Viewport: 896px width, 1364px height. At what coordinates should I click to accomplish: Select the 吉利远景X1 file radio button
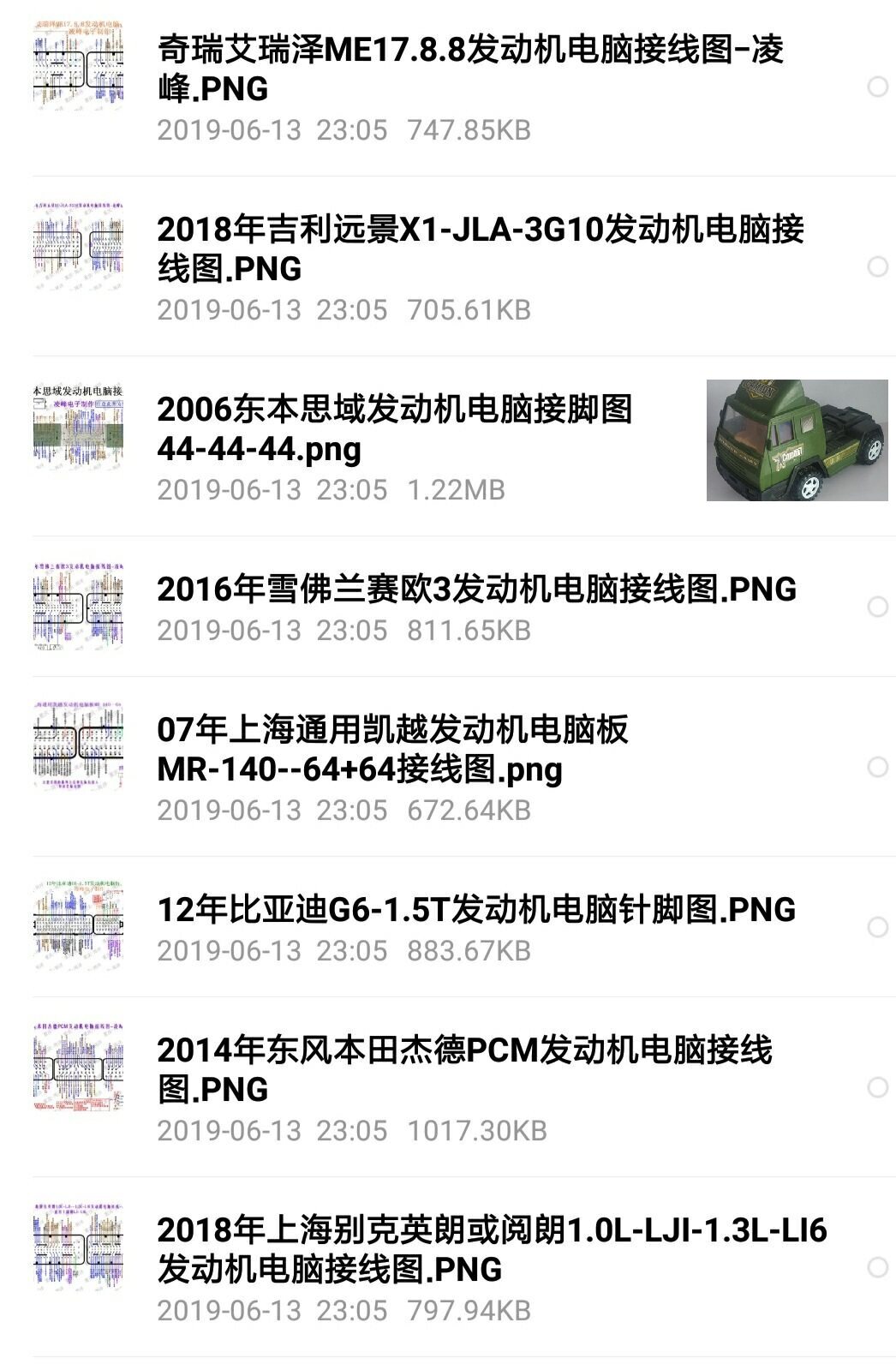click(x=877, y=266)
